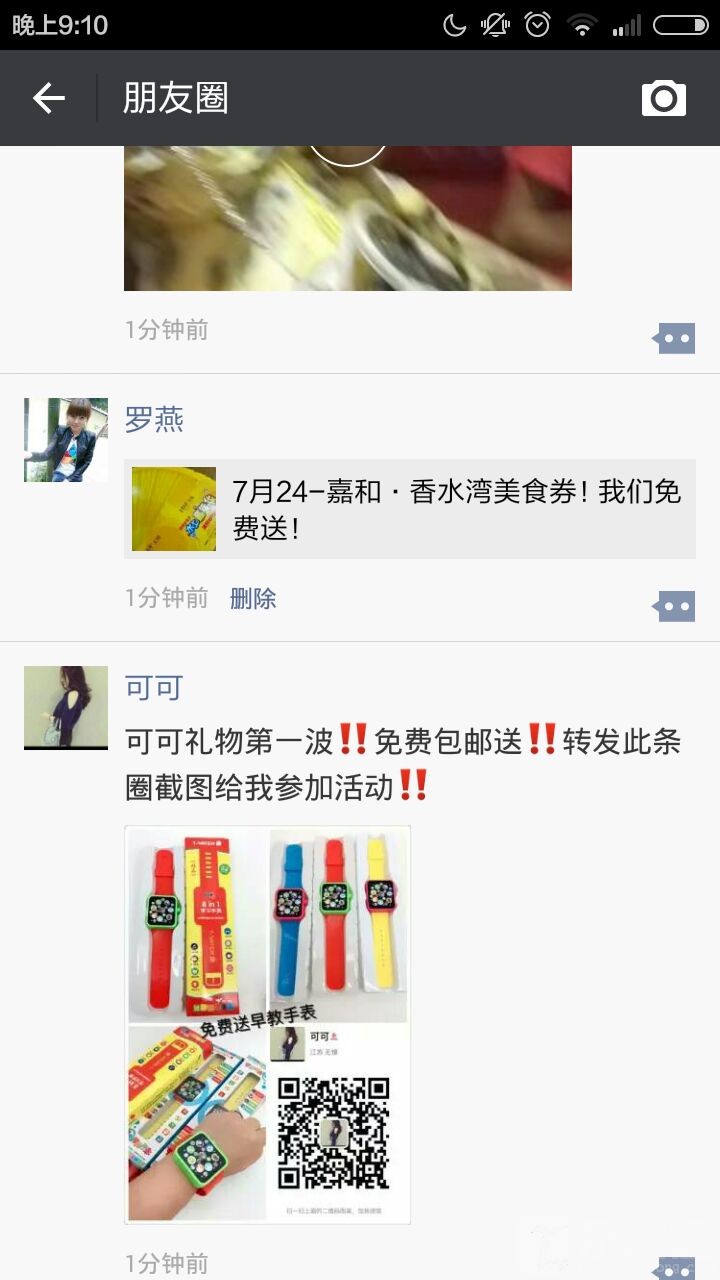The width and height of the screenshot is (720, 1280).
Task: View 可可's watch giveaway photo
Action: point(267,1024)
